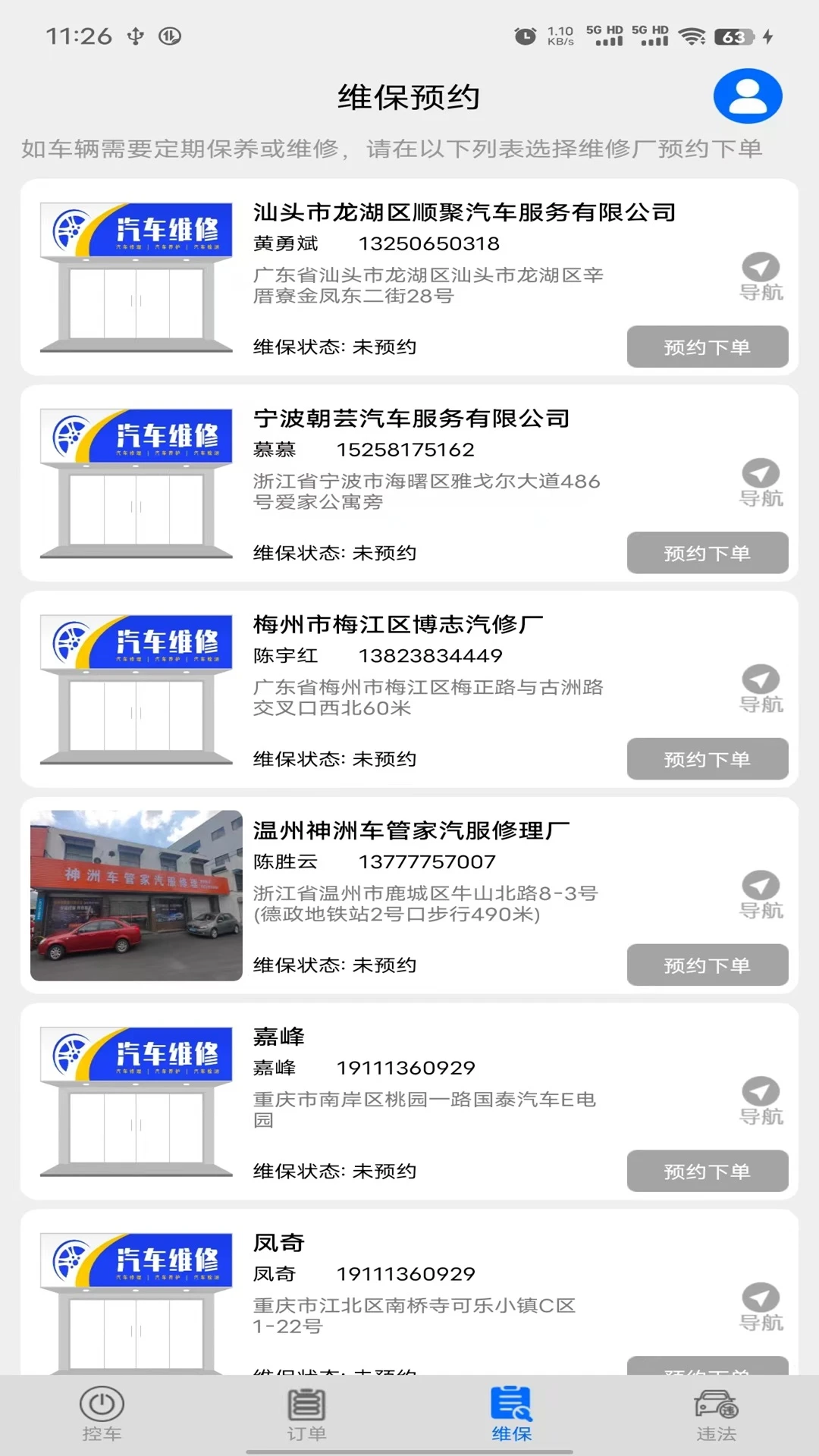
Task: Open the profile icon on 维保预约 header
Action: [748, 94]
